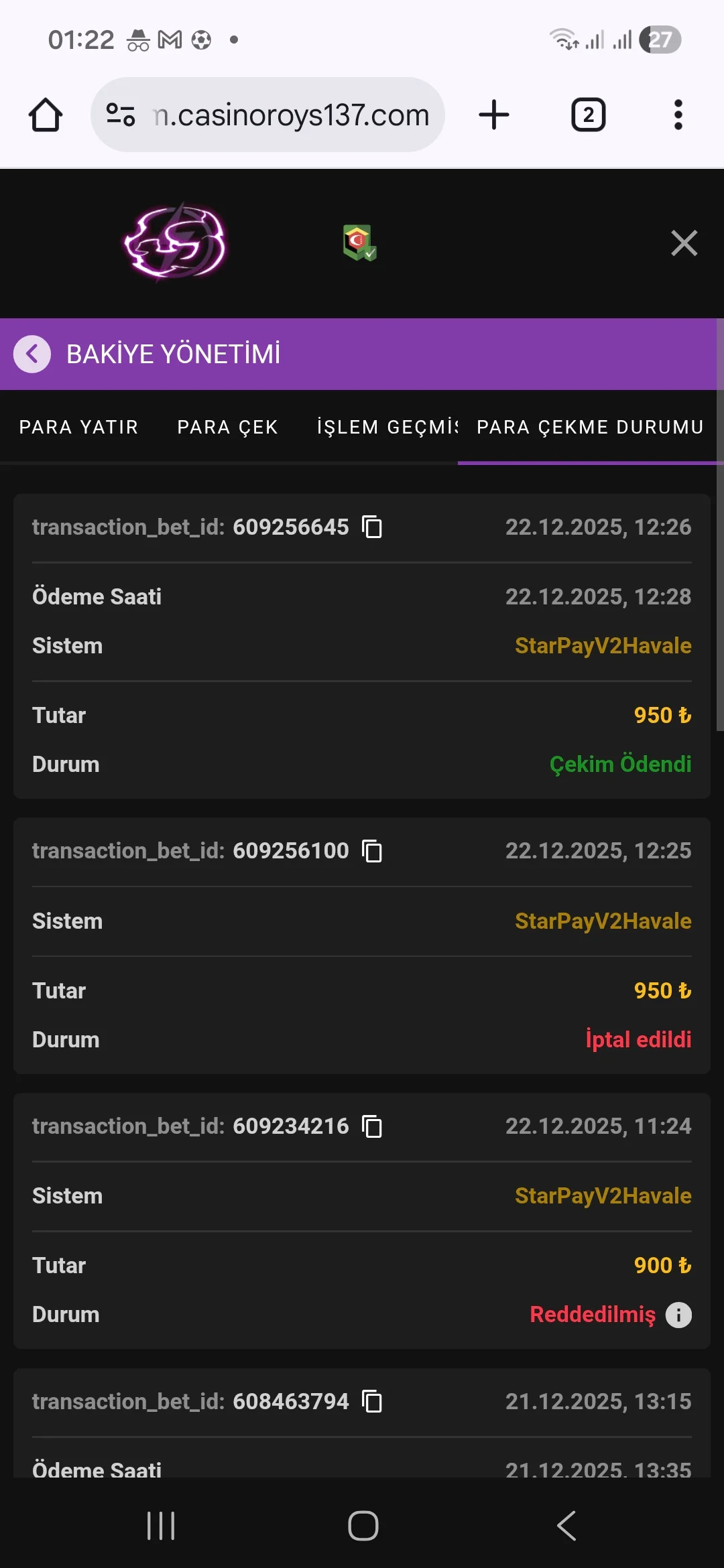
Task: Tap the Android home navigation button
Action: pyautogui.click(x=362, y=1526)
